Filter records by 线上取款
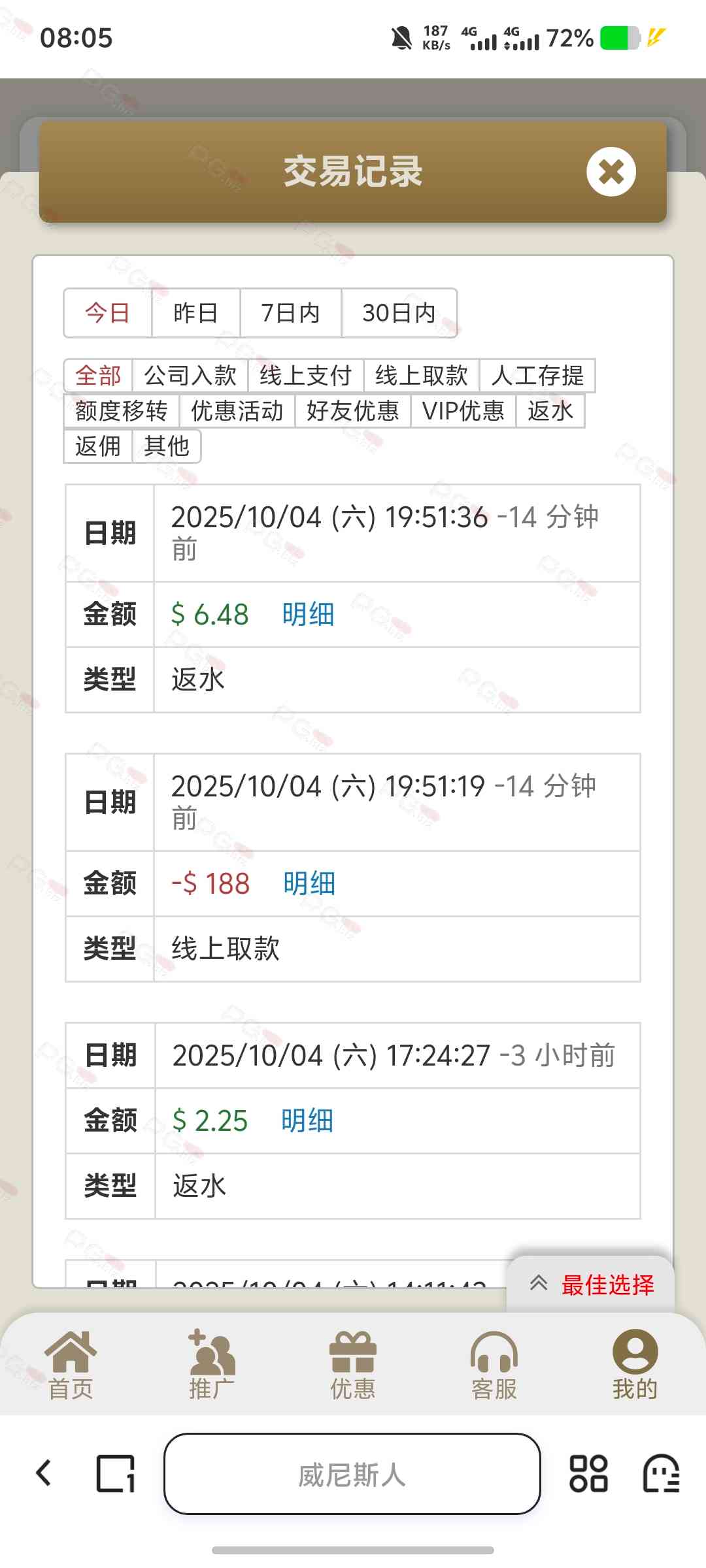This screenshot has height=1568, width=706. pyautogui.click(x=421, y=376)
